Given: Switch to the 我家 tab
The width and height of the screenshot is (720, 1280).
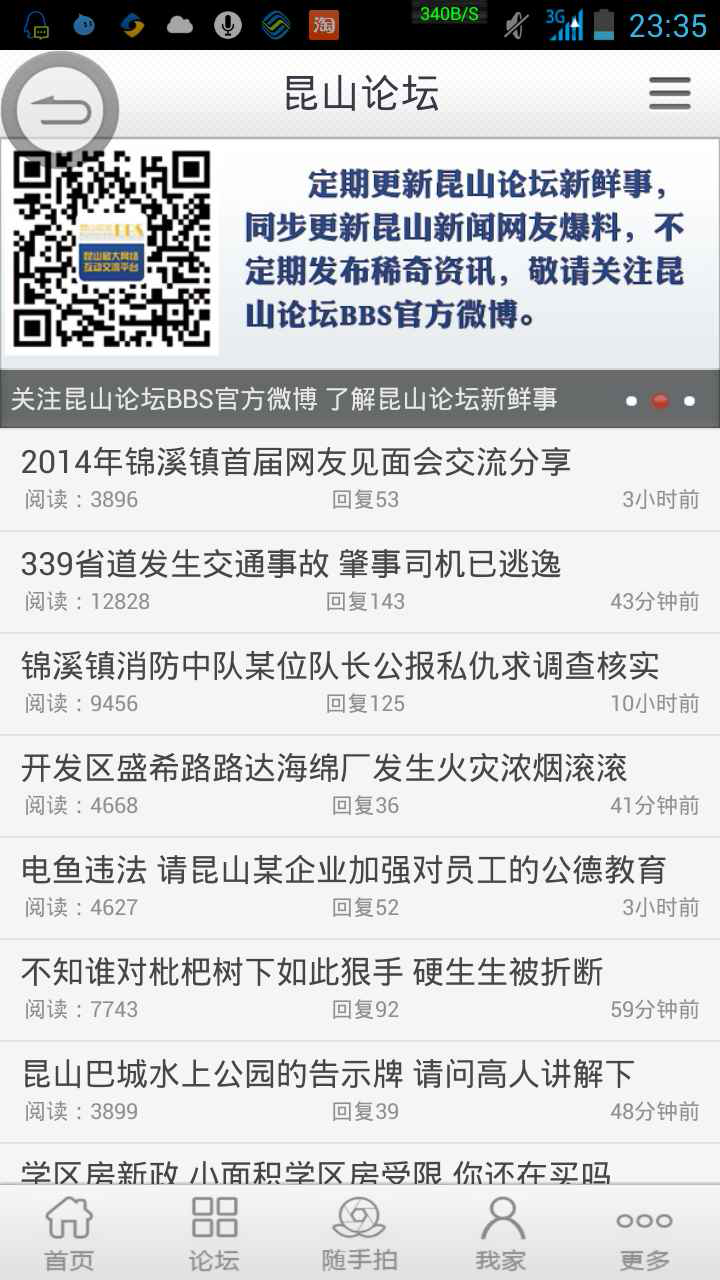Looking at the screenshot, I should 502,1233.
